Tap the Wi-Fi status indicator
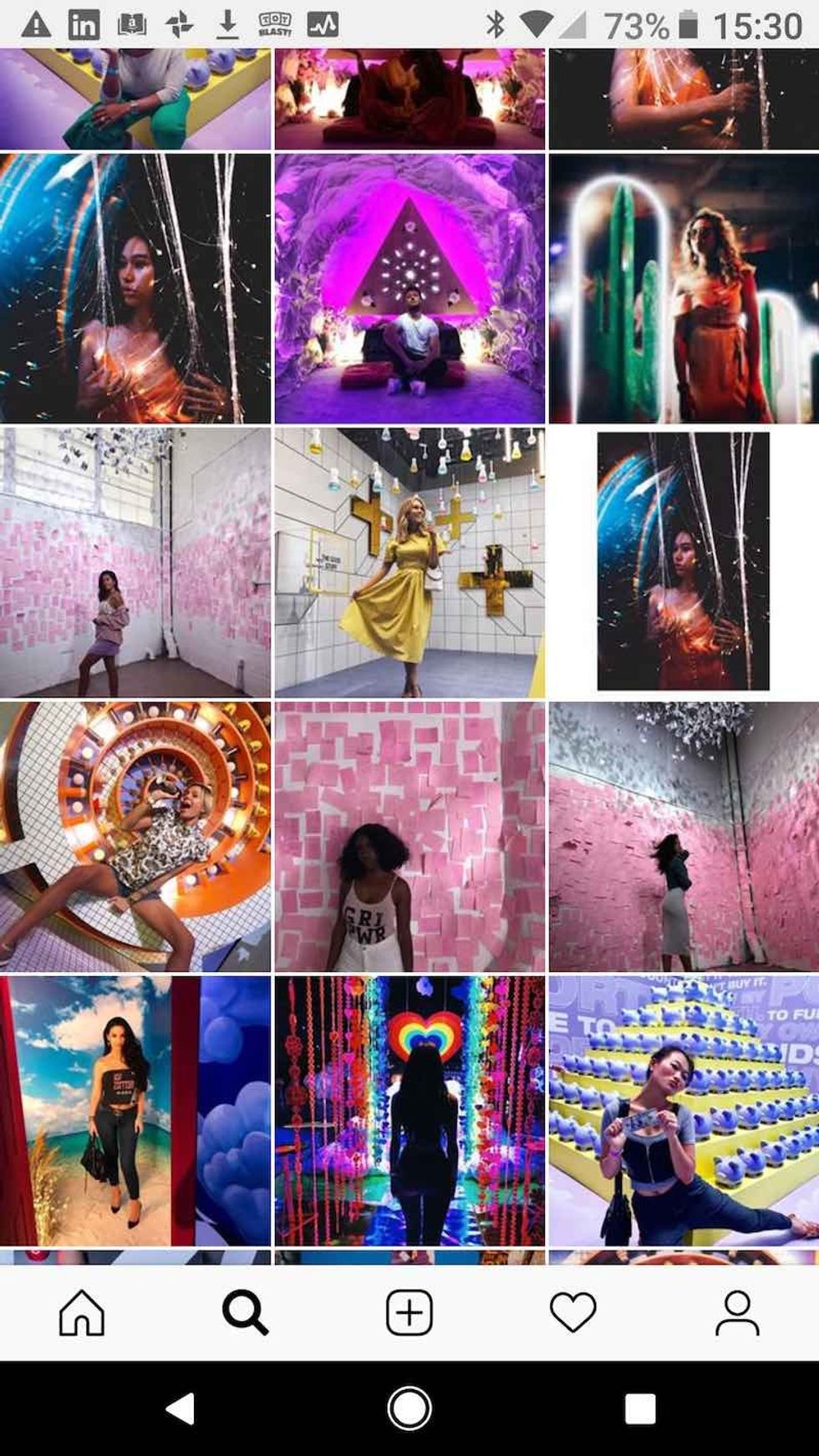The image size is (819, 1456). coord(535,22)
